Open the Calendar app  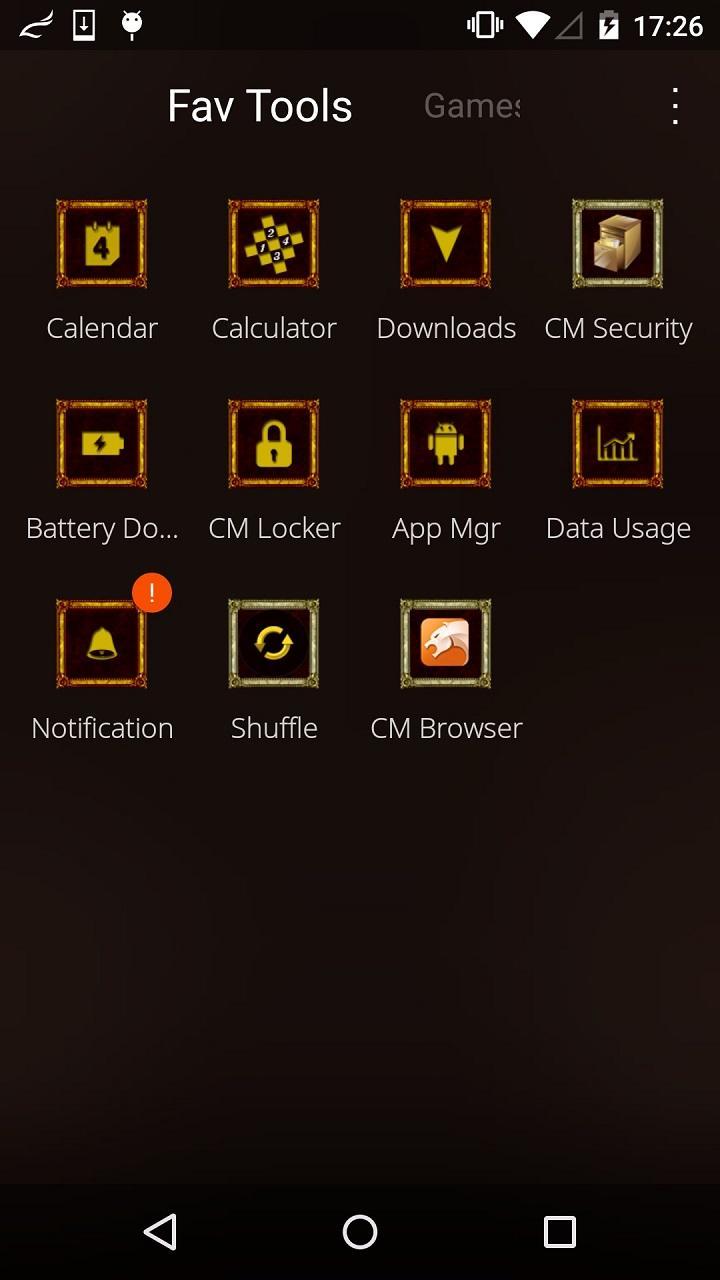point(101,243)
